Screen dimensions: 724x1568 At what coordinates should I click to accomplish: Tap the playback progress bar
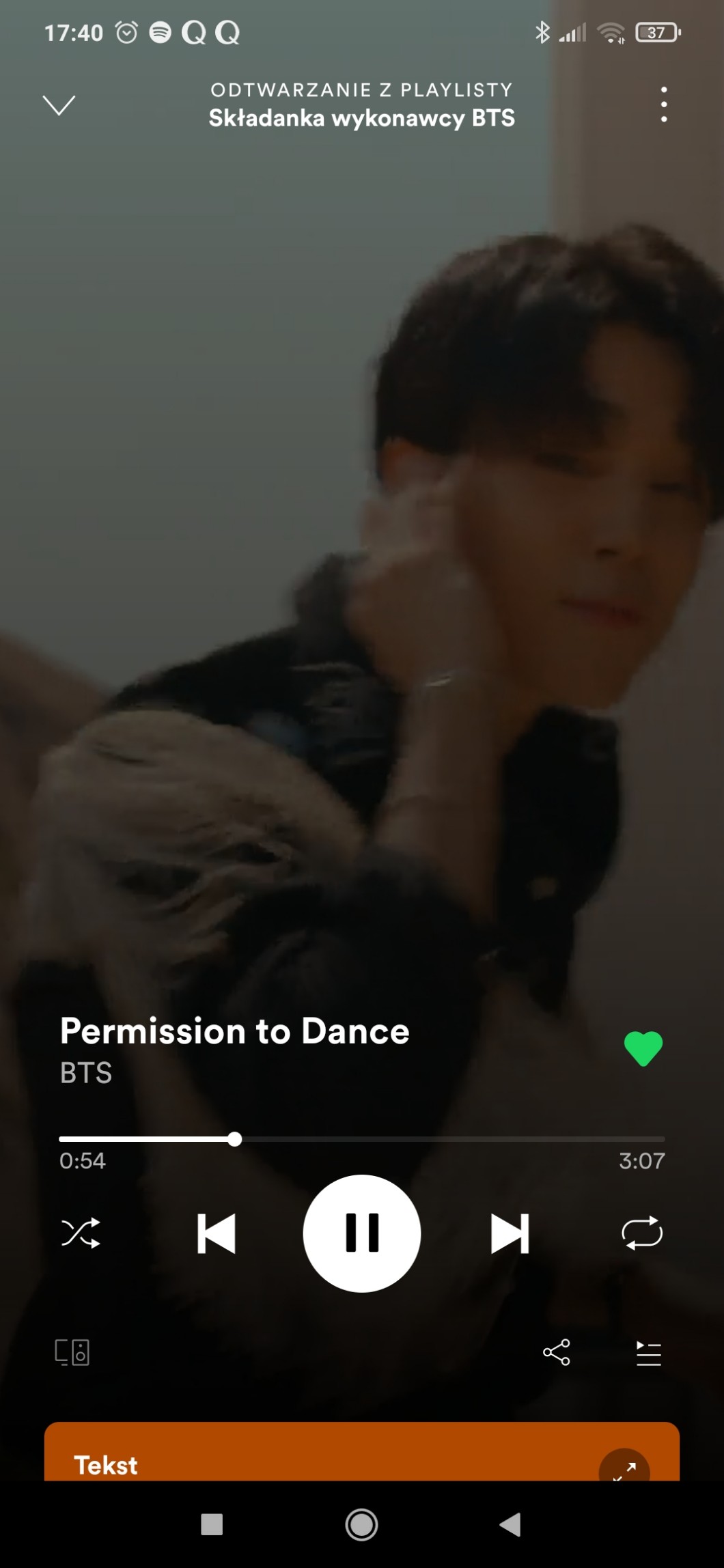(x=410, y=1138)
